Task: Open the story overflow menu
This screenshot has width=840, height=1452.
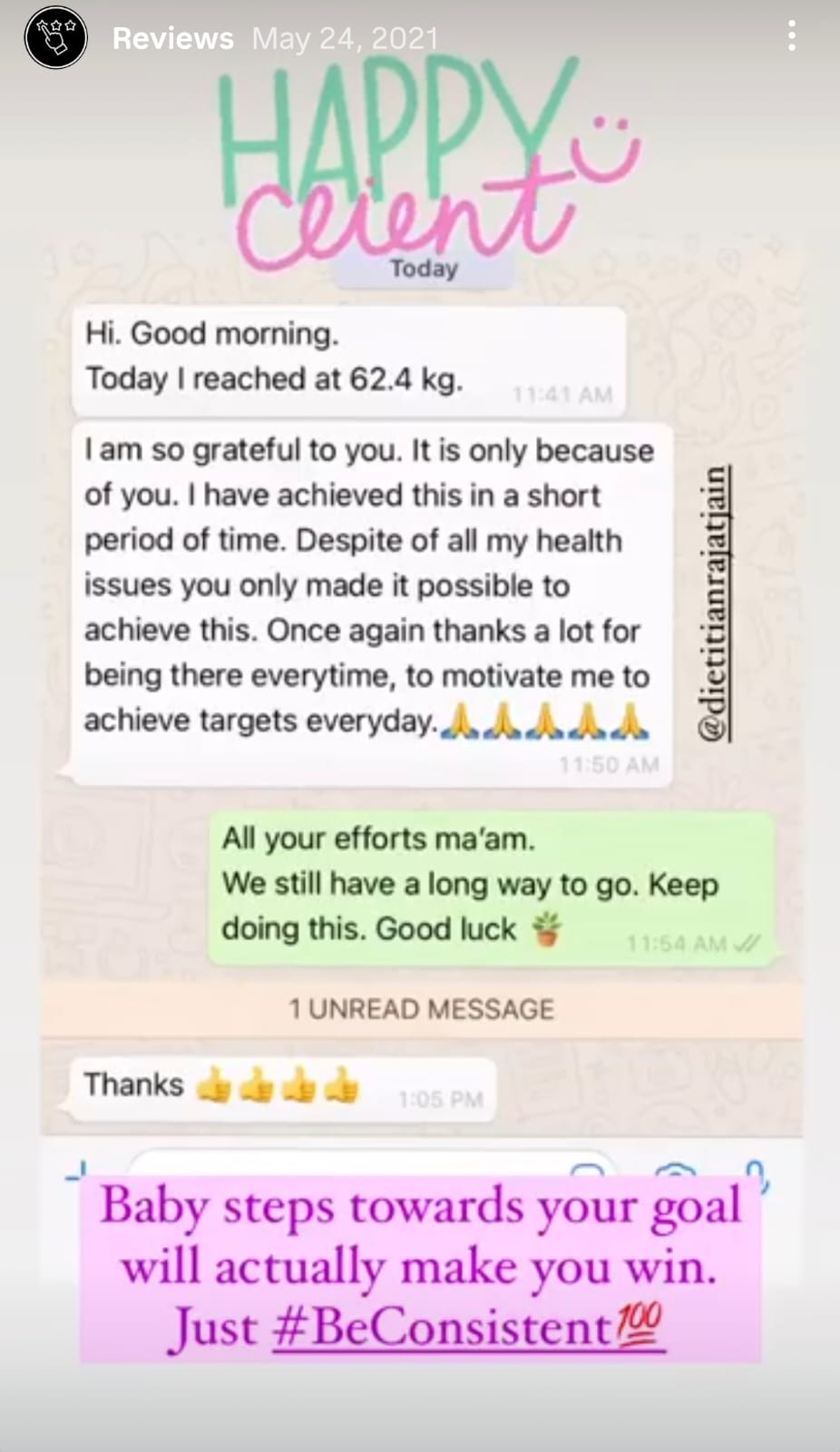Action: (x=792, y=36)
